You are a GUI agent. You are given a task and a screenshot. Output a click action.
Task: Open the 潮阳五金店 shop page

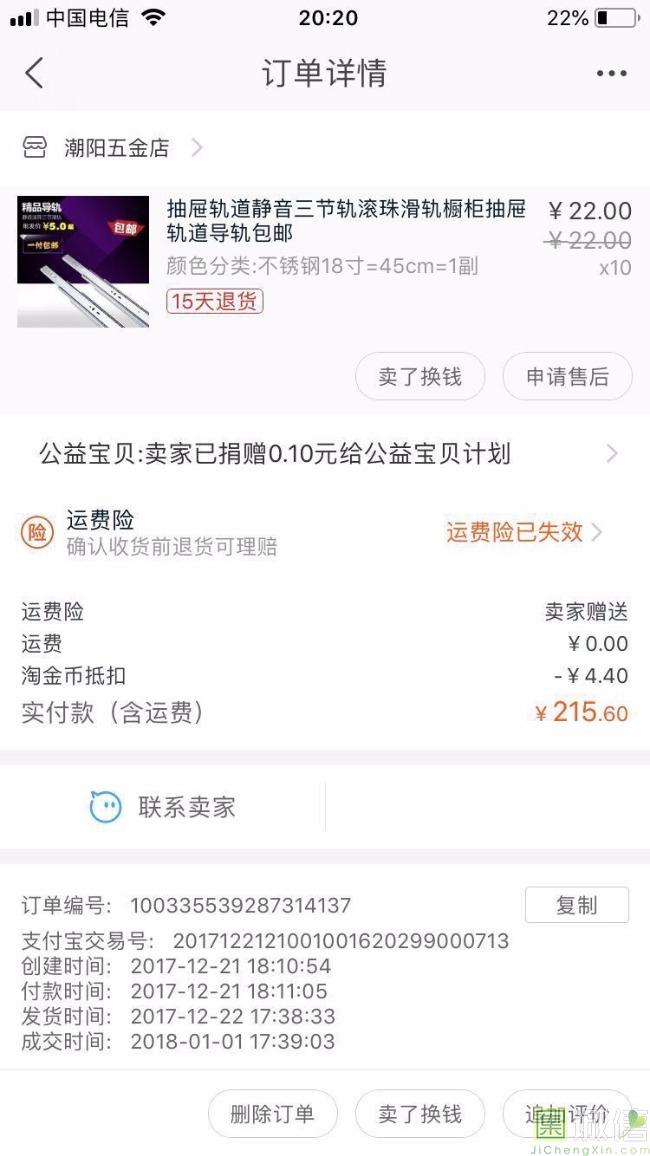pyautogui.click(x=112, y=147)
